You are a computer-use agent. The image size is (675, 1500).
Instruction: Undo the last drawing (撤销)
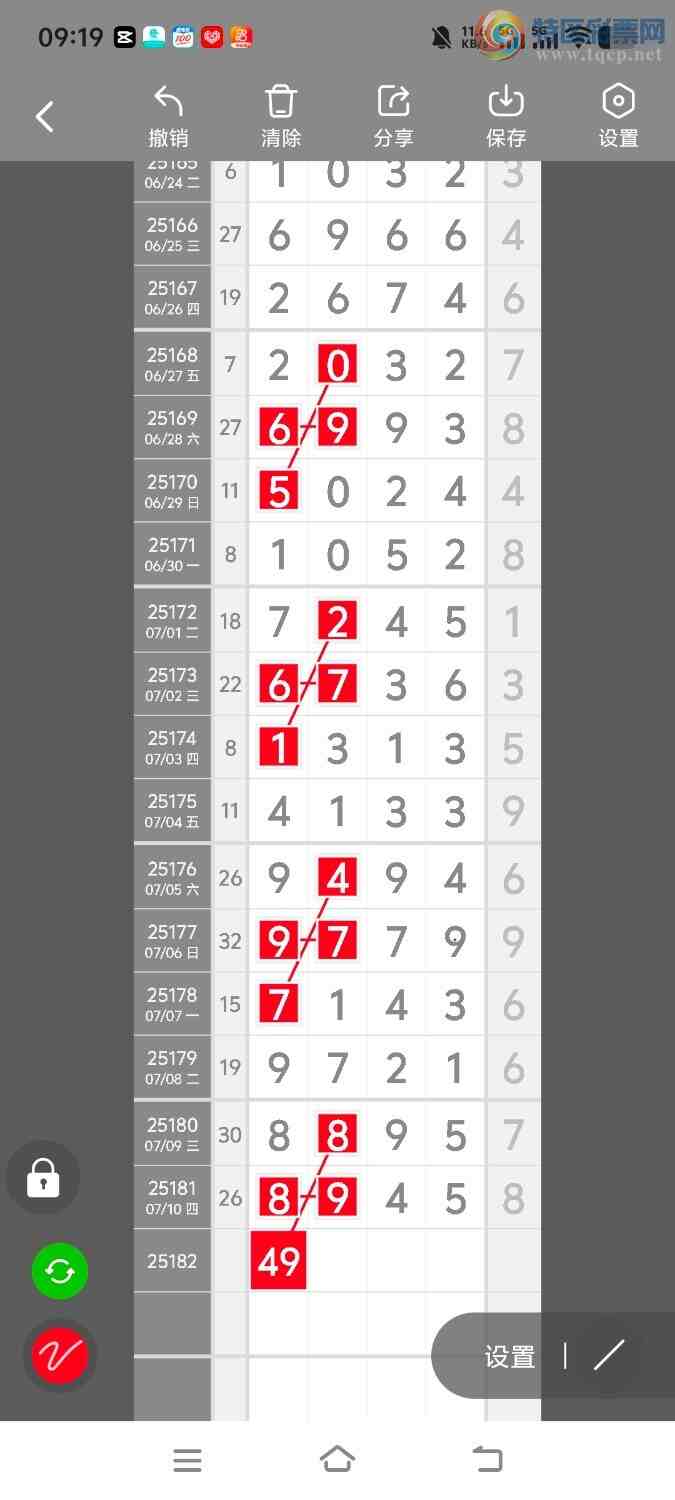pyautogui.click(x=168, y=117)
